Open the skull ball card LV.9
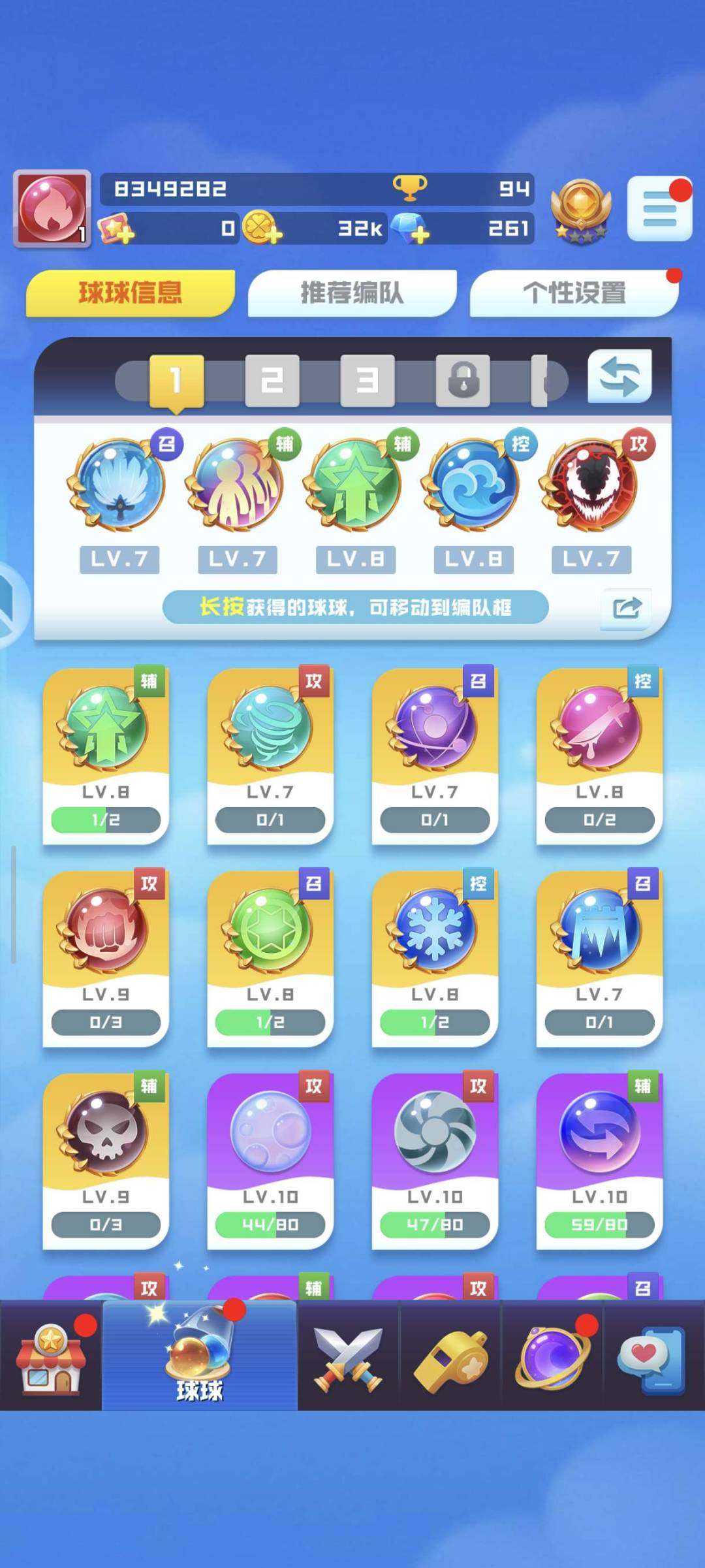Viewport: 705px width, 1568px height. pos(105,1159)
